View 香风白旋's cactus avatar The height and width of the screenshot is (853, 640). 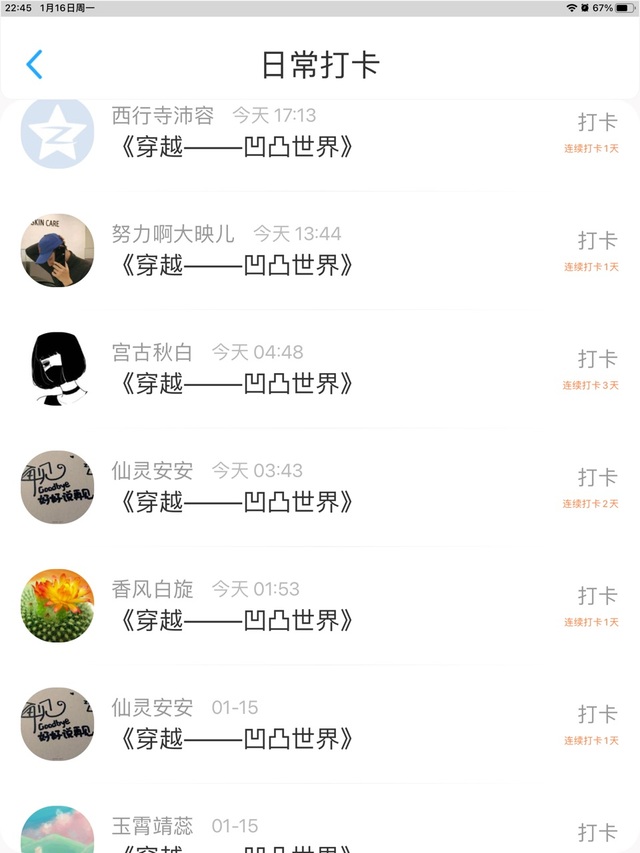click(x=57, y=605)
